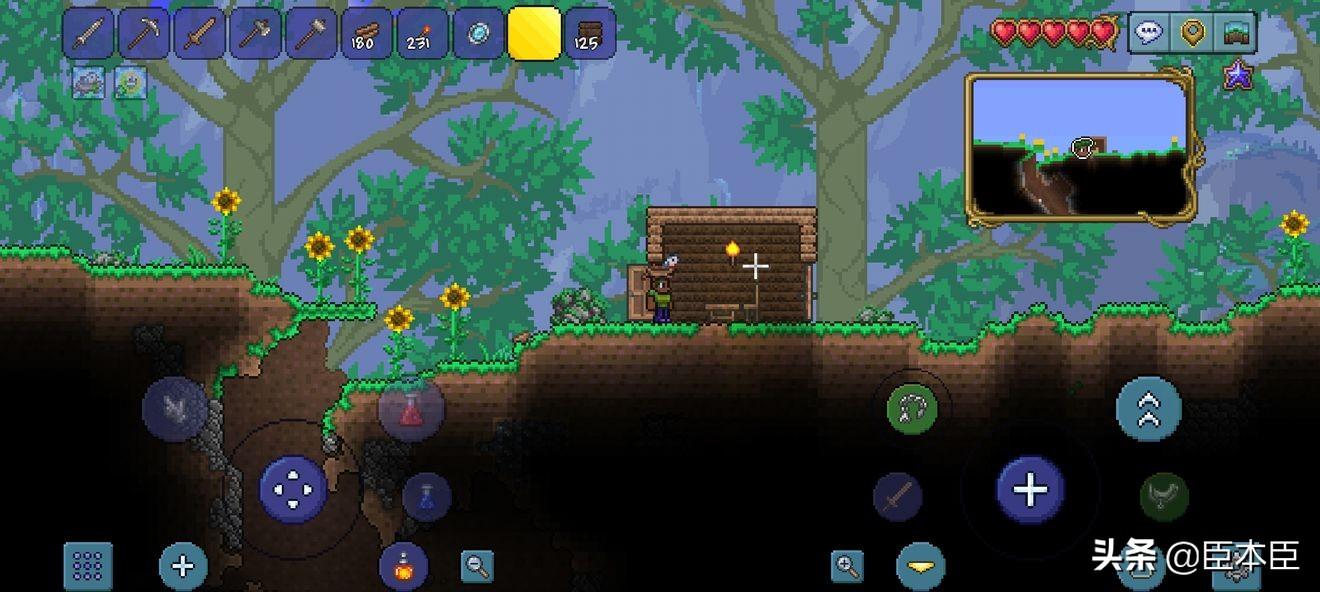Select the hammer hotbar slot

tap(312, 35)
